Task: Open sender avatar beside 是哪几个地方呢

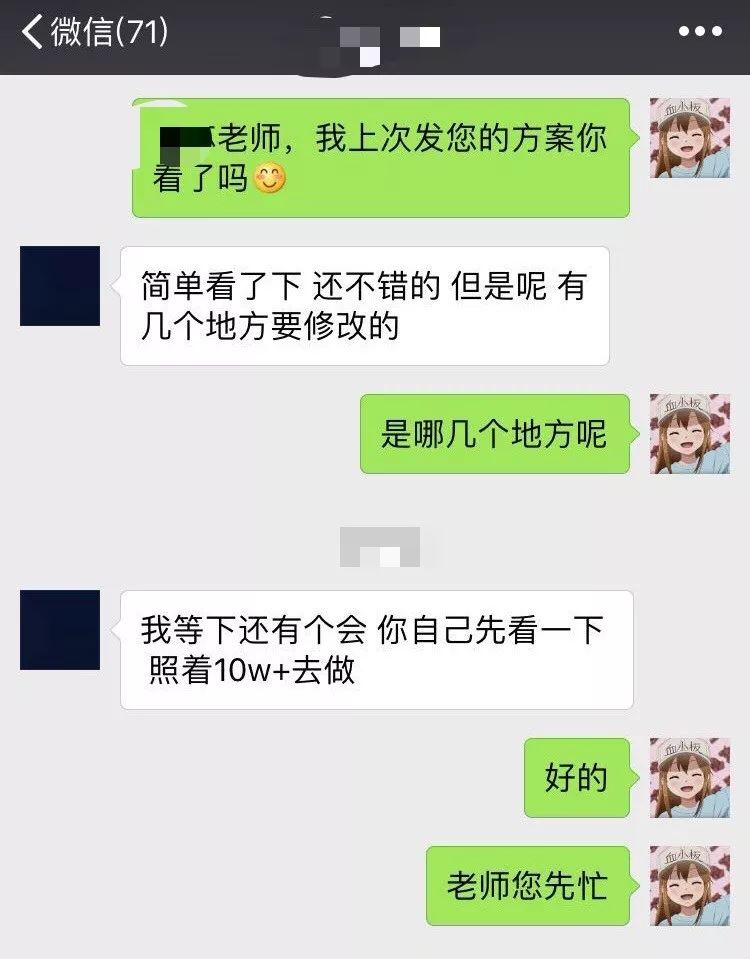Action: [x=690, y=433]
